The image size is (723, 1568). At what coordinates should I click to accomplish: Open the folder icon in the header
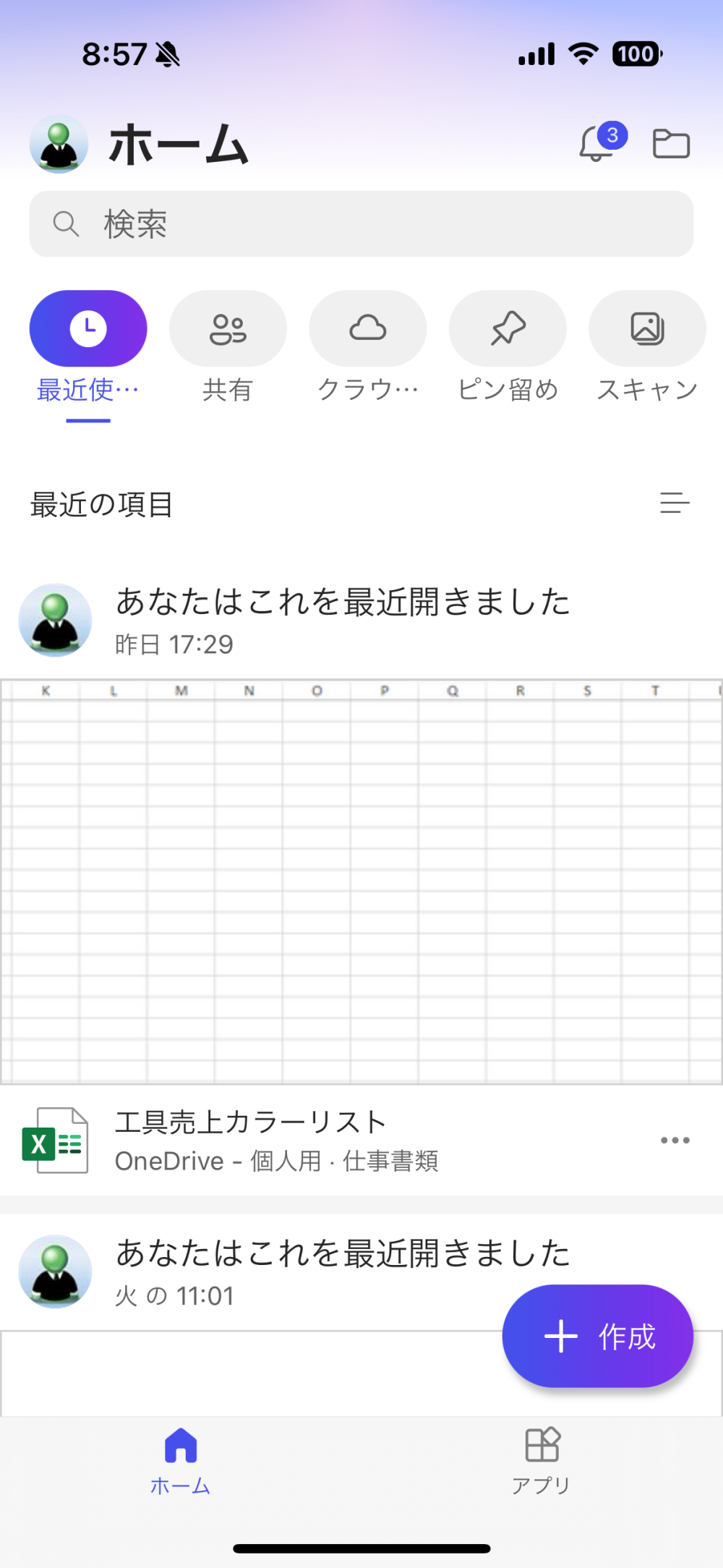[x=671, y=143]
